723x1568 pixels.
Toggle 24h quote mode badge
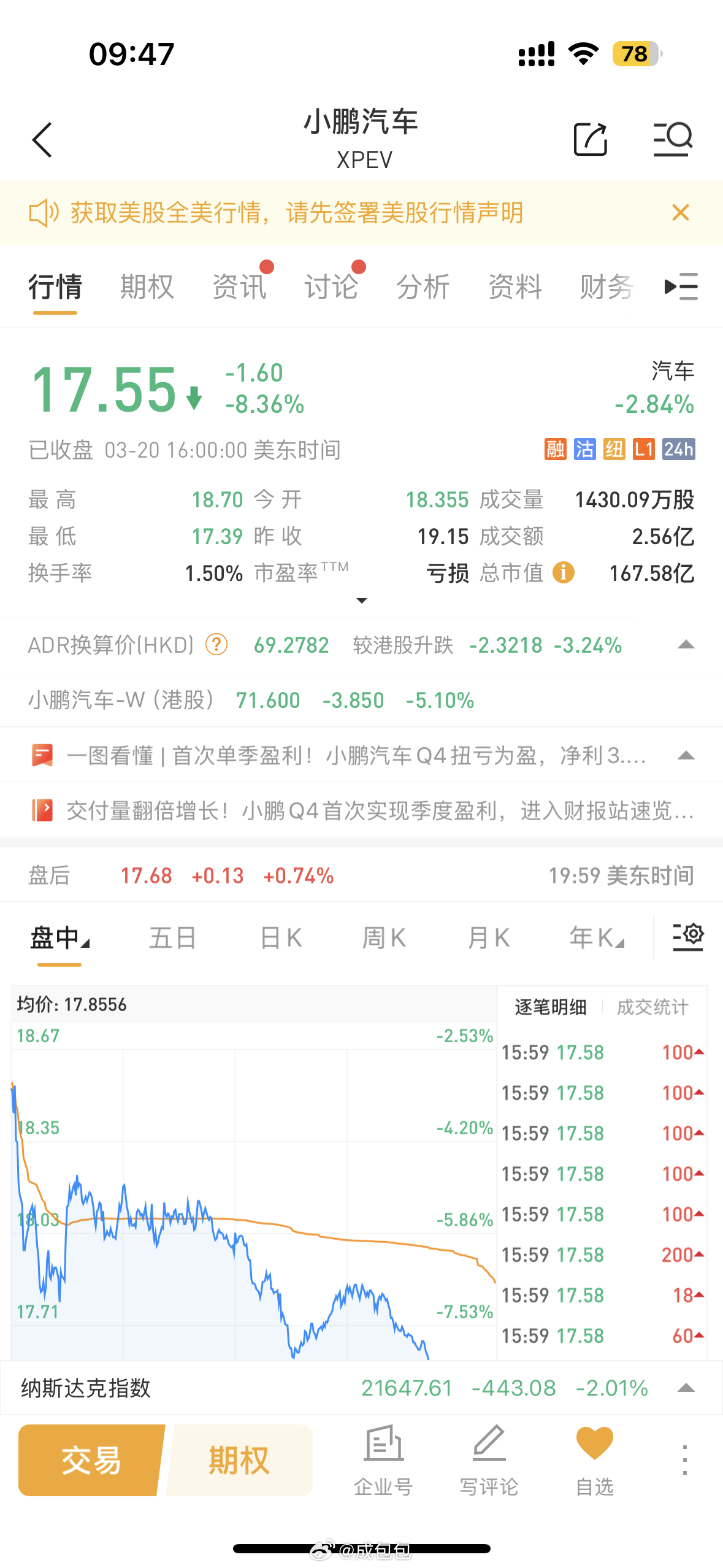click(x=678, y=450)
